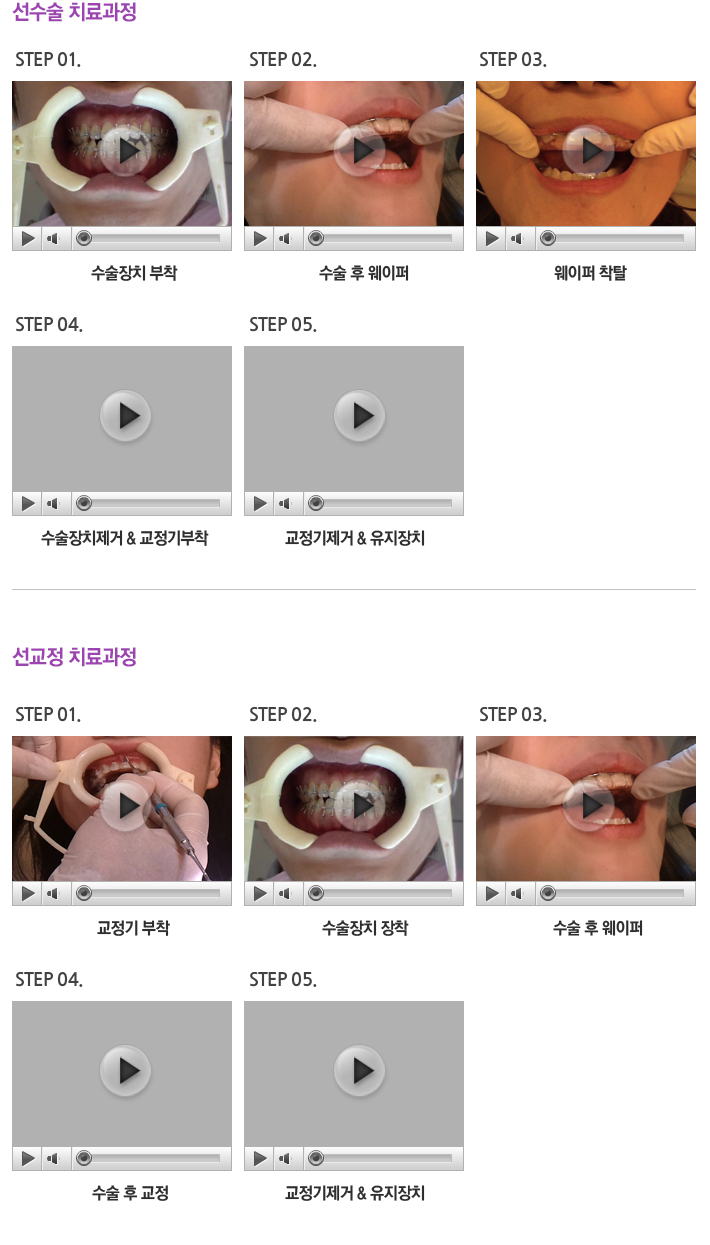Play the 웨이퍼 착탈 video
This screenshot has height=1245, width=710.
[x=588, y=151]
